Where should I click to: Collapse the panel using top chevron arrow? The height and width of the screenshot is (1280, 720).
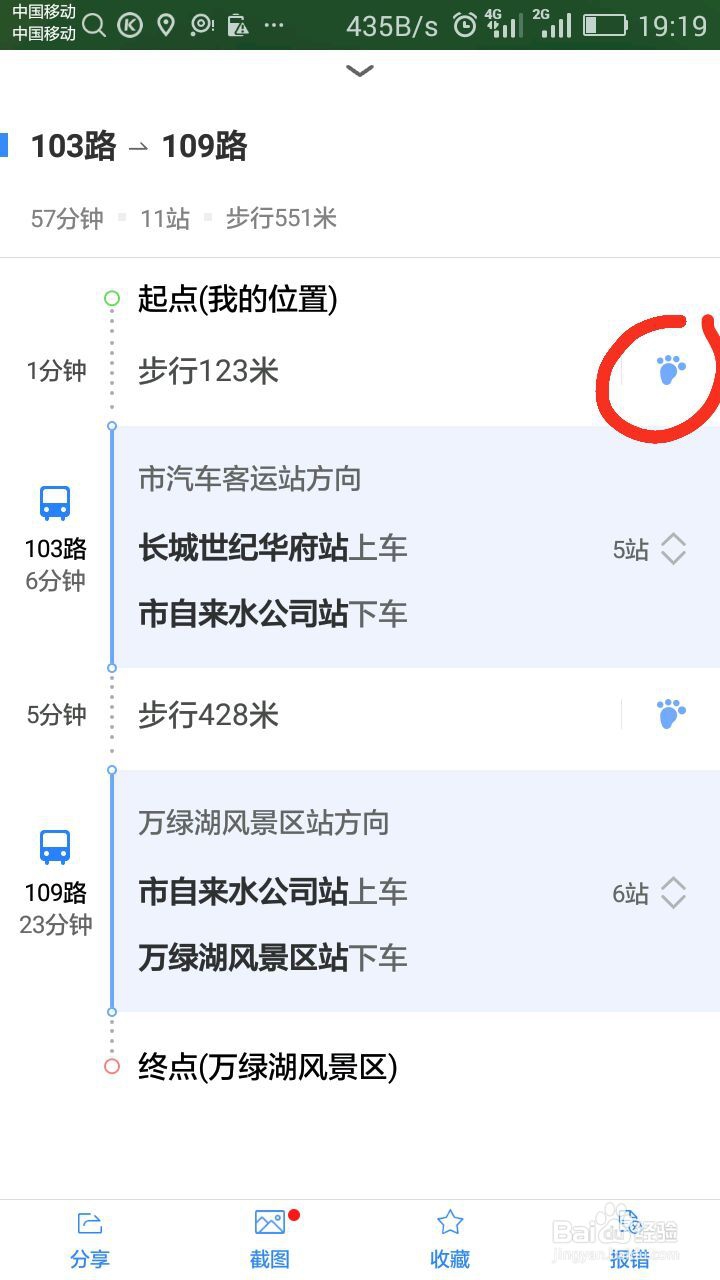click(x=359, y=70)
